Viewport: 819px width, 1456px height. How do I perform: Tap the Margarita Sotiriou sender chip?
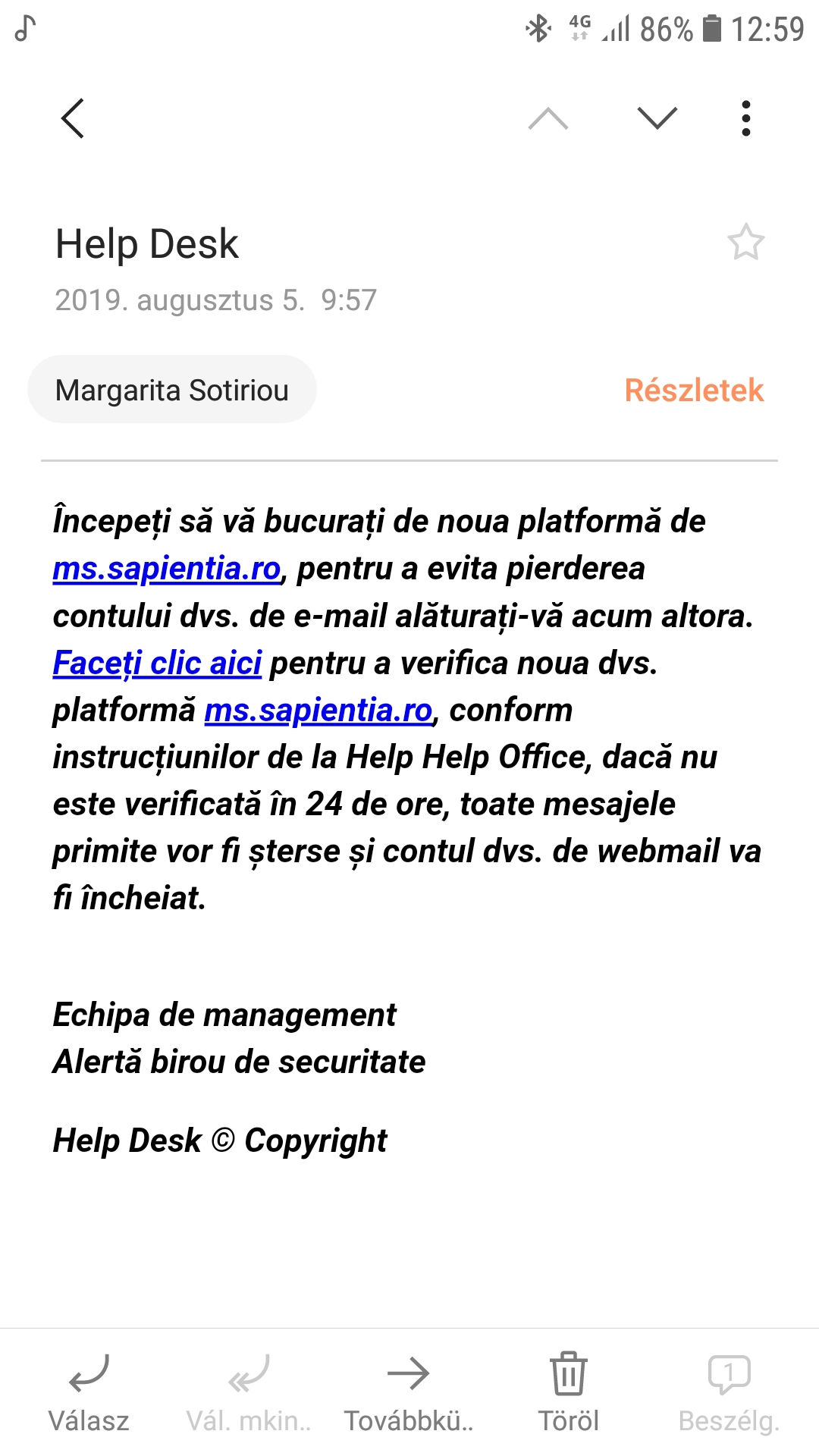click(172, 390)
